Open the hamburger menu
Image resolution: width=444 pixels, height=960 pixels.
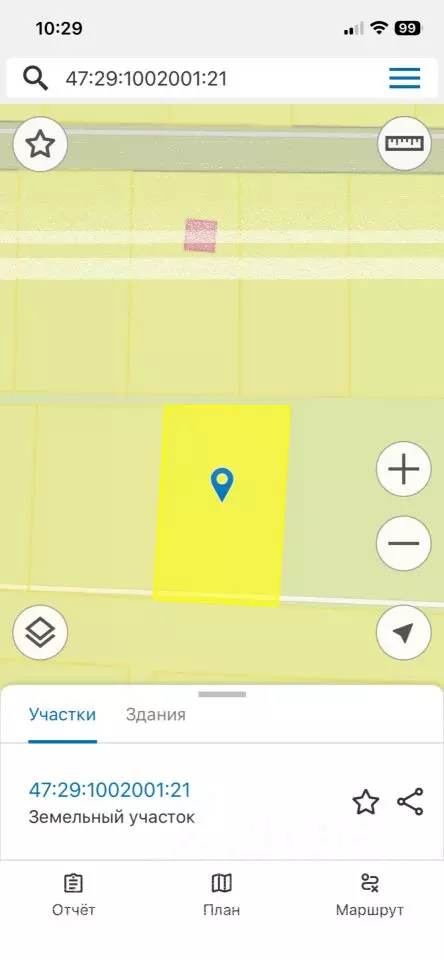[405, 78]
